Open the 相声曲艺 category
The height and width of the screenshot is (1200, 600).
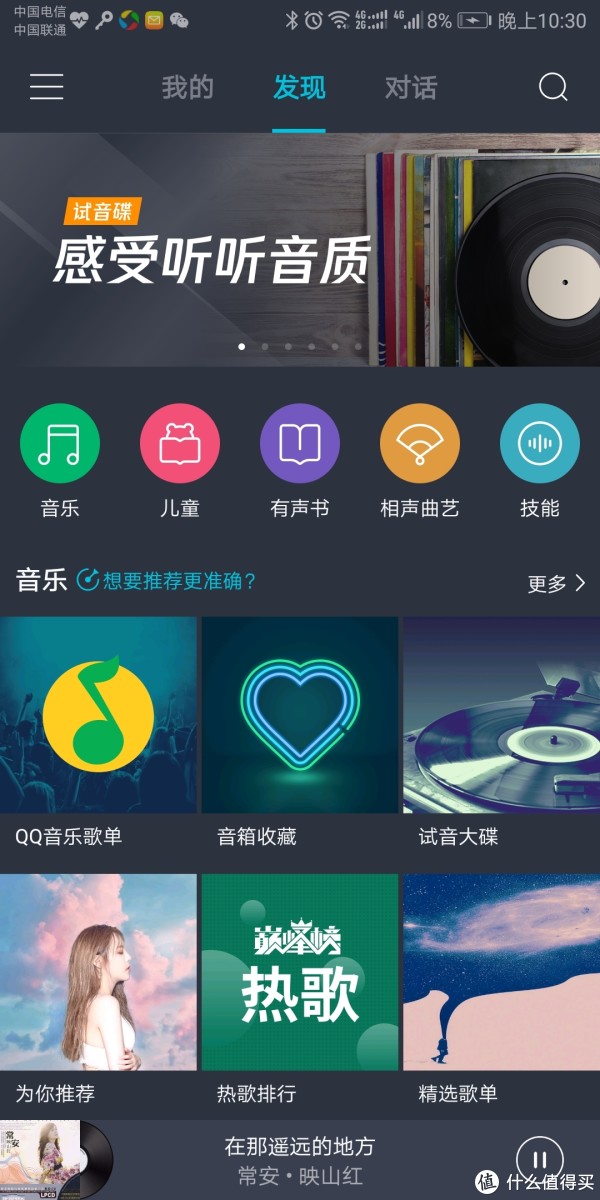click(x=420, y=444)
